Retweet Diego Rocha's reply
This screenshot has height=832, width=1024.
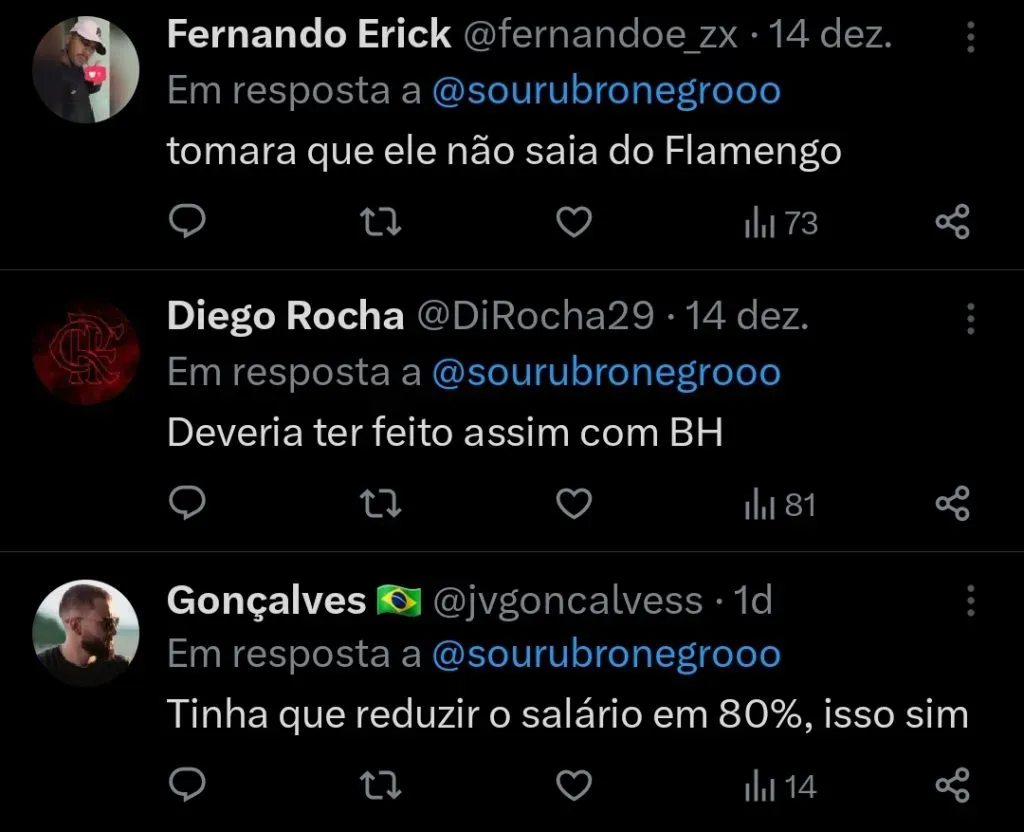click(380, 505)
